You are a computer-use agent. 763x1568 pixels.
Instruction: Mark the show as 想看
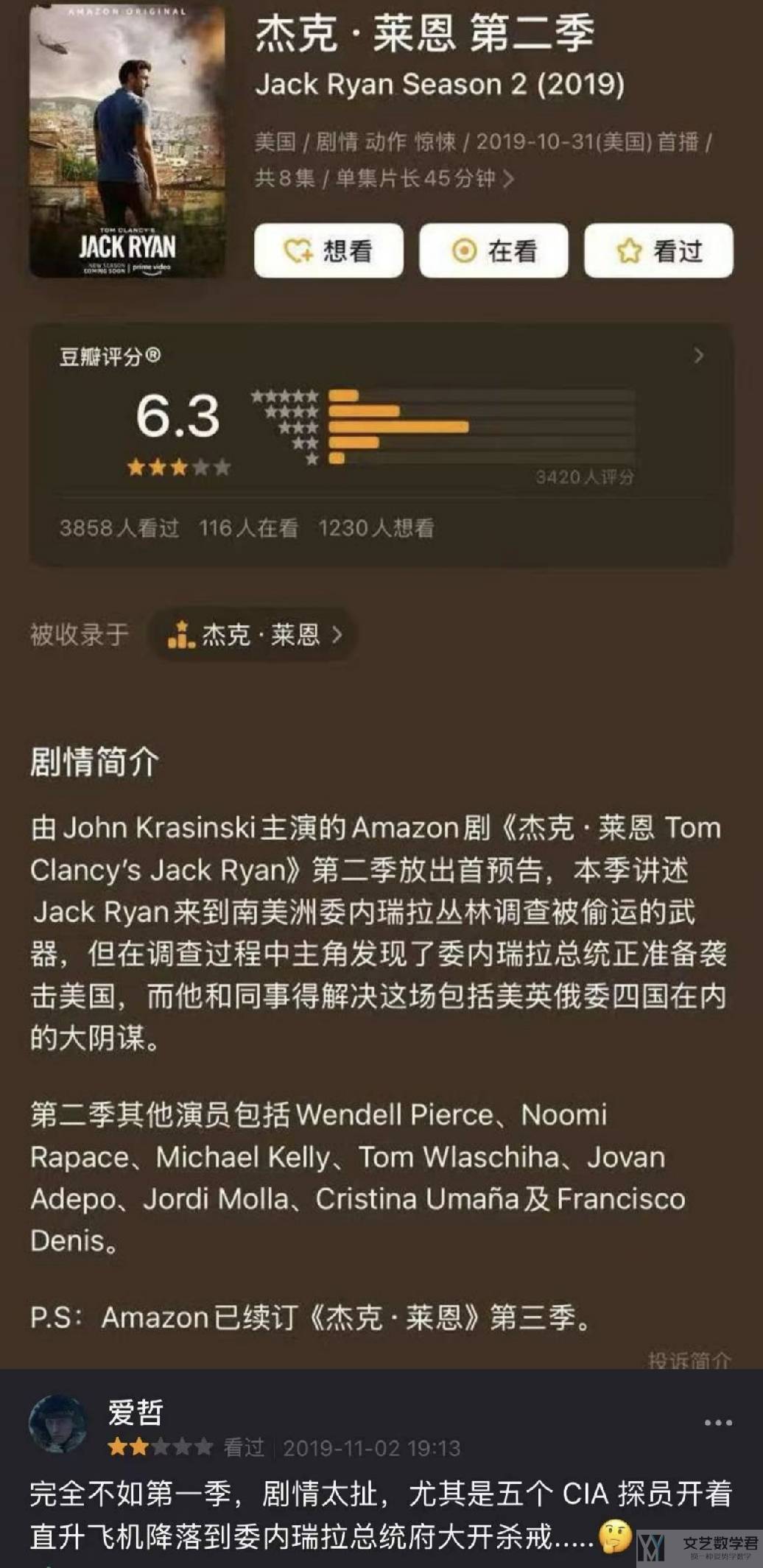[x=328, y=251]
